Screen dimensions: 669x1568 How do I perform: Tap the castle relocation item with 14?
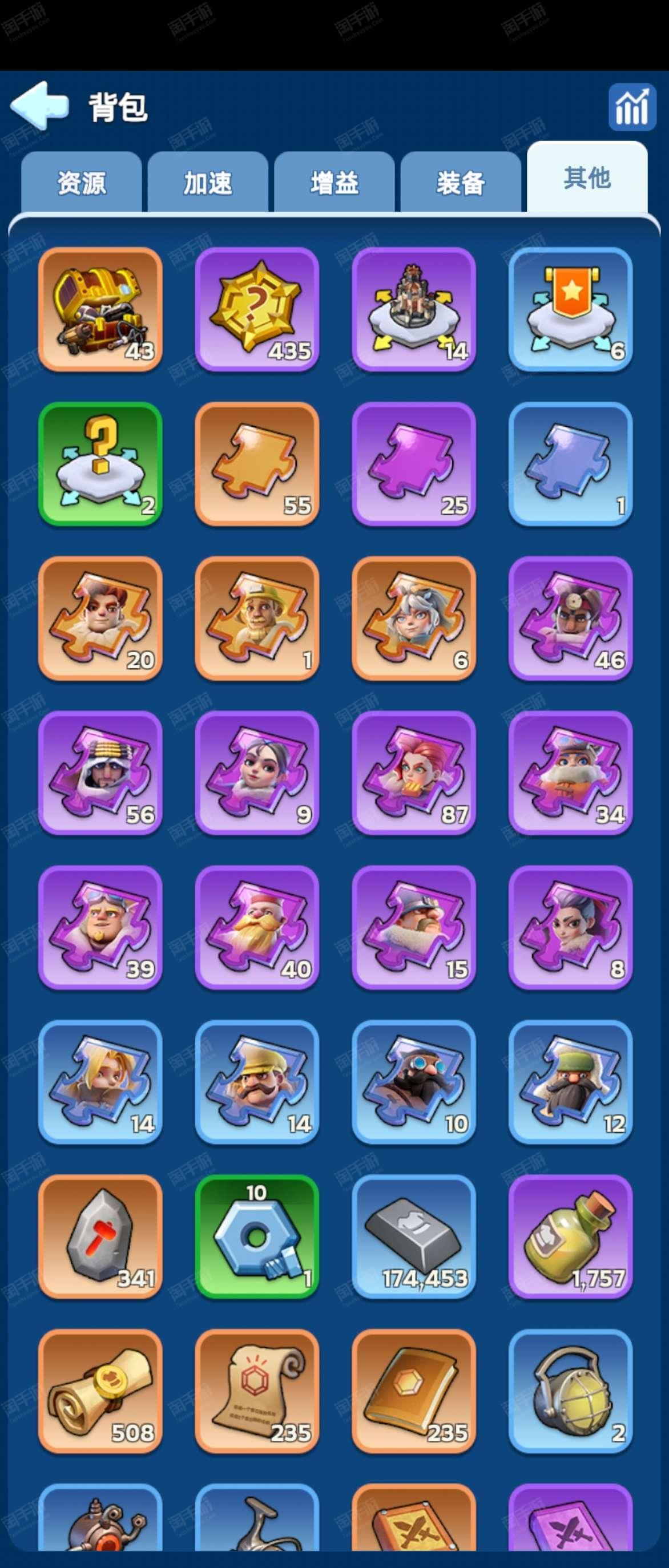click(x=414, y=309)
